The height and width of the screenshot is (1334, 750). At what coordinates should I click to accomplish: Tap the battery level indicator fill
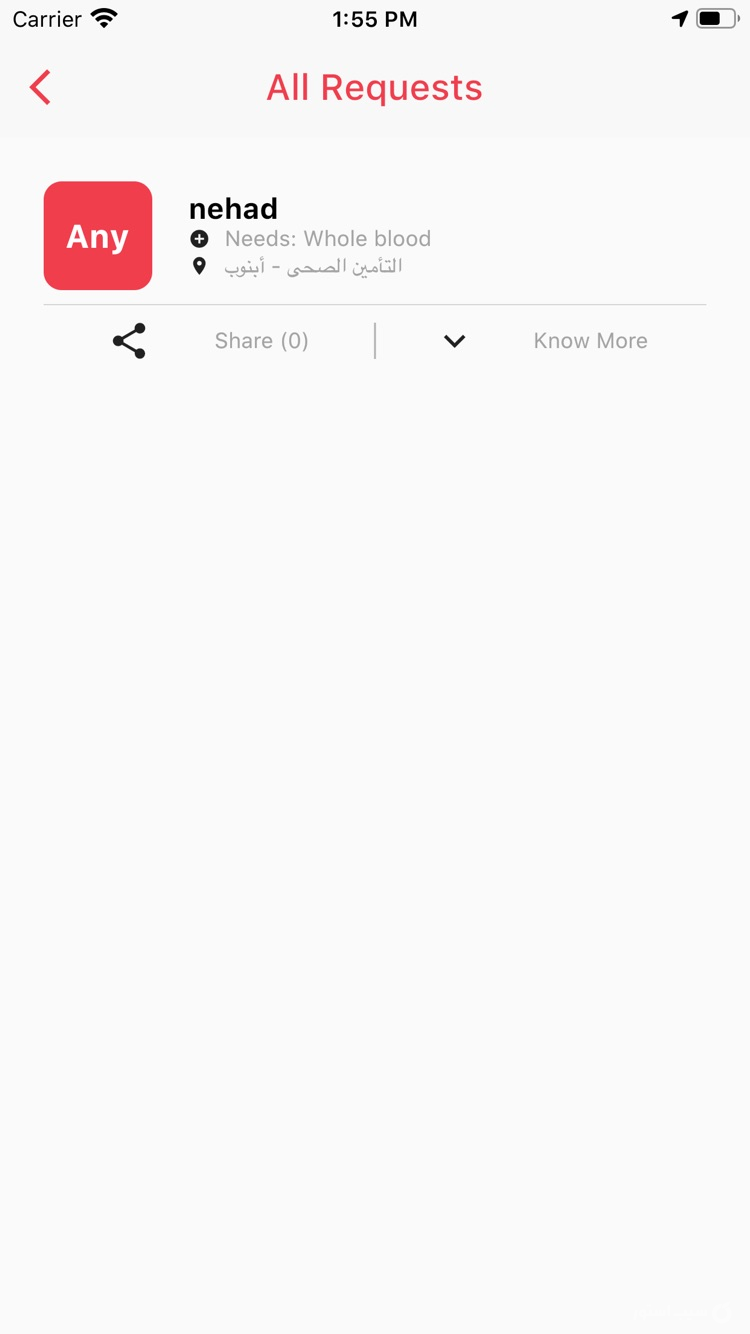click(709, 17)
